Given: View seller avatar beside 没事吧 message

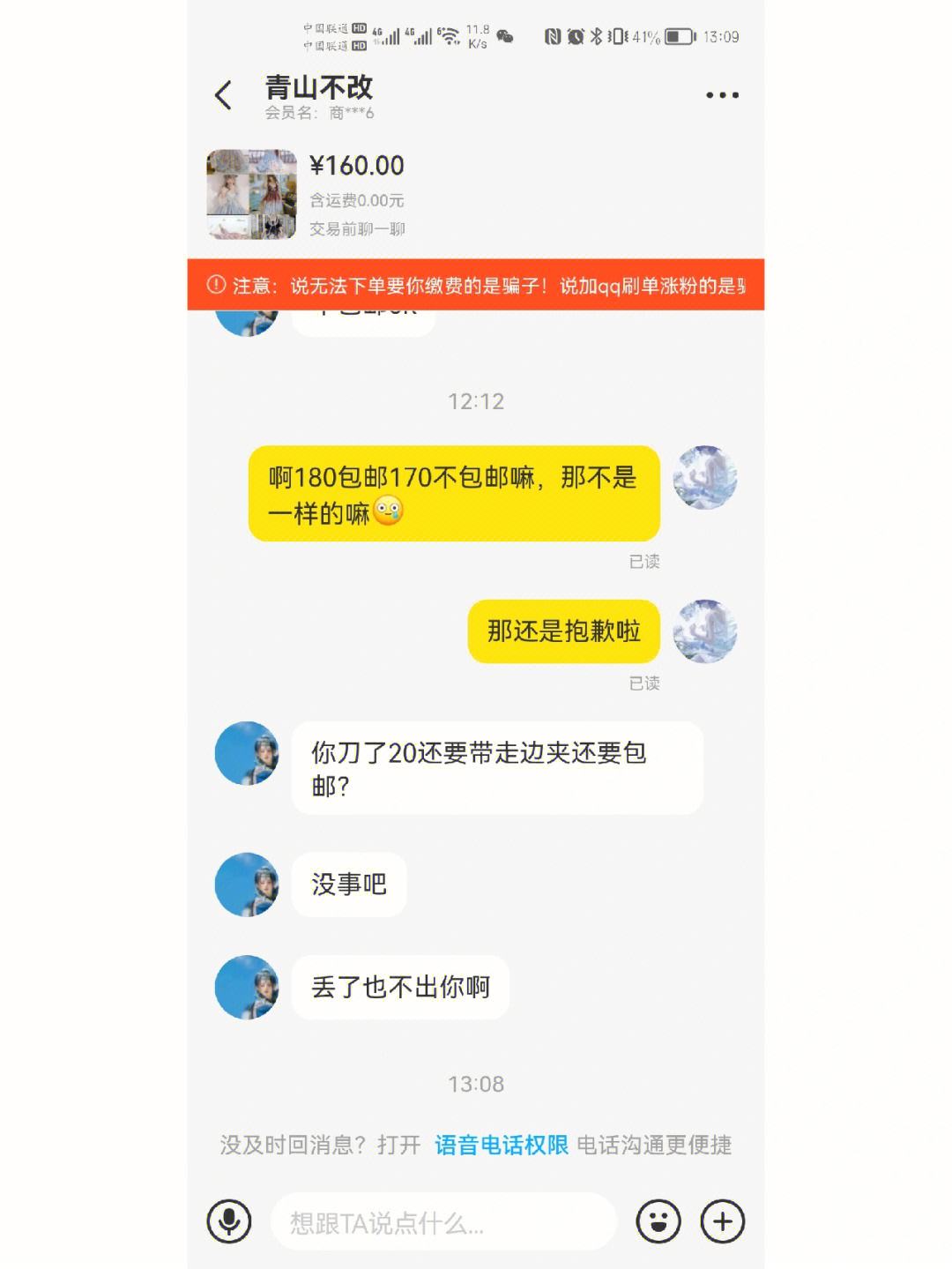Looking at the screenshot, I should (x=247, y=884).
